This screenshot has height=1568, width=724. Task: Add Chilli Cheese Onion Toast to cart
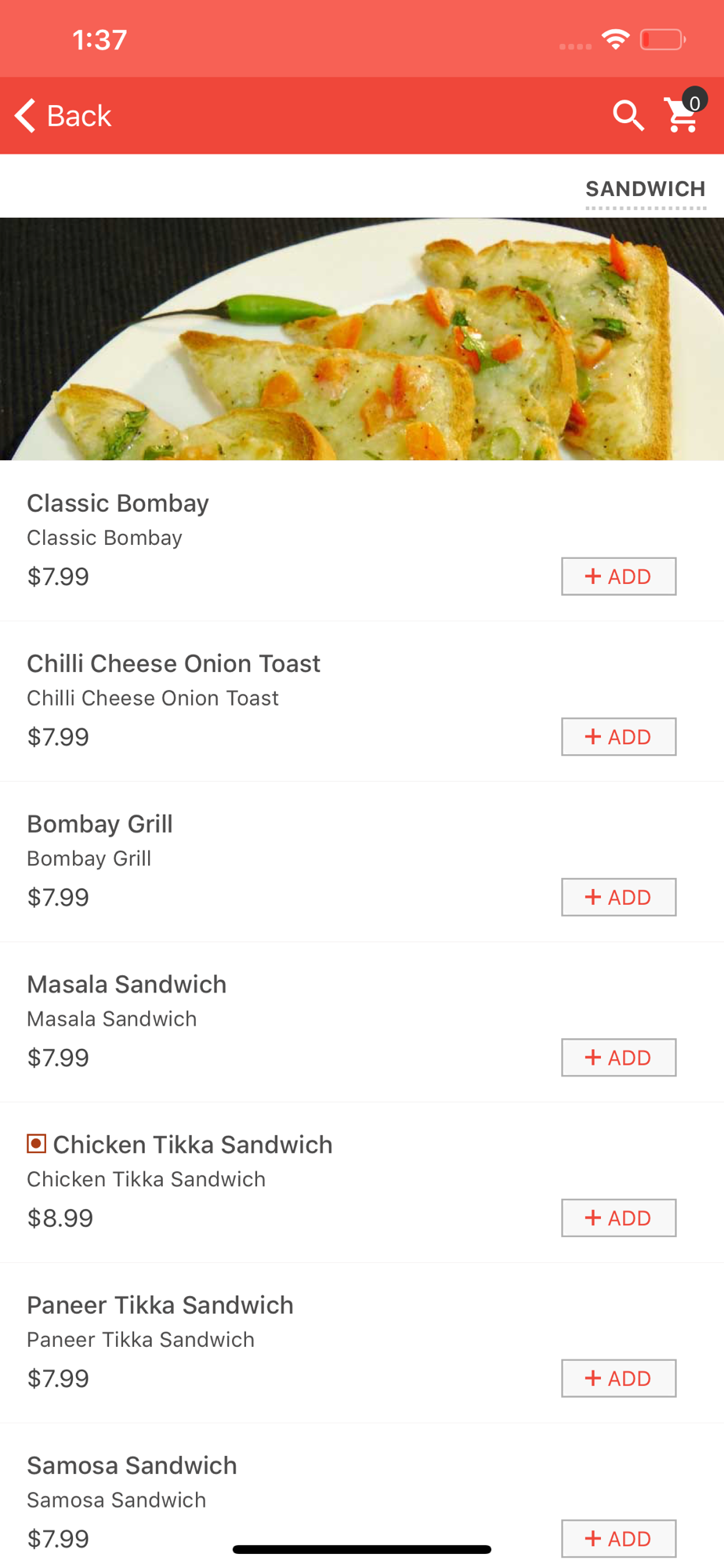[x=618, y=737]
